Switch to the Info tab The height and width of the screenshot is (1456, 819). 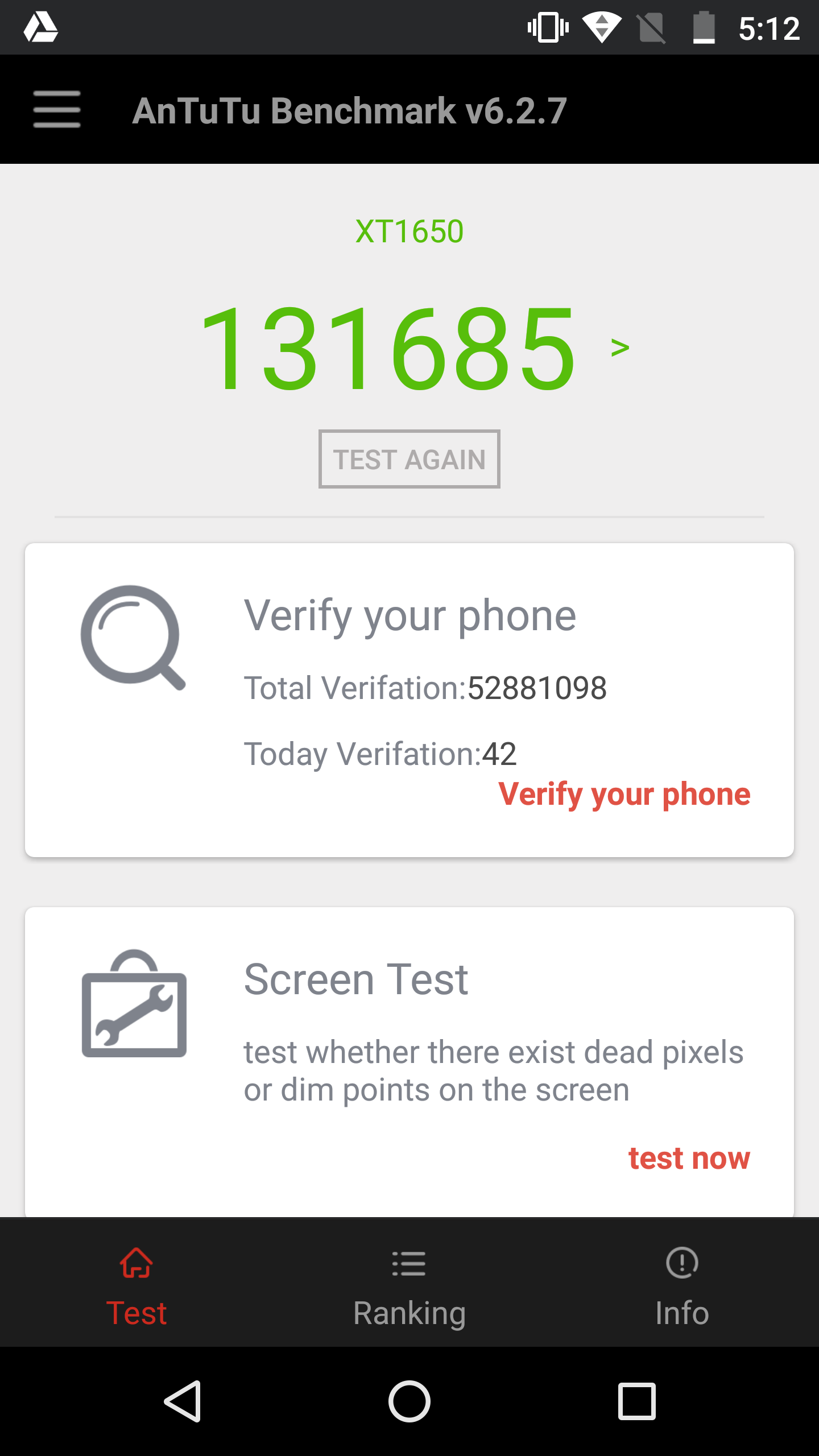(x=682, y=1288)
